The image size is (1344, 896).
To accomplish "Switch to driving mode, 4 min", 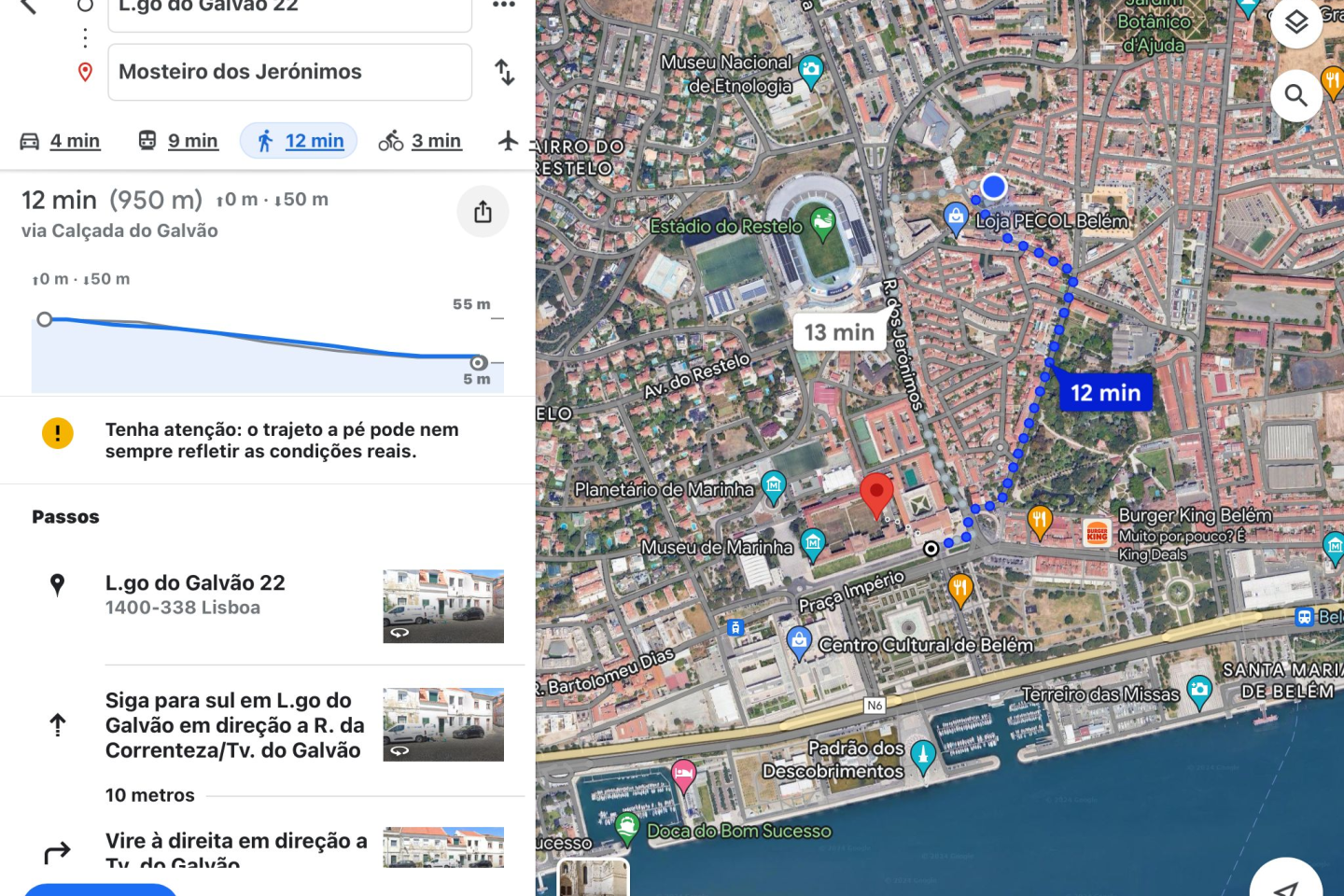I will tap(61, 141).
